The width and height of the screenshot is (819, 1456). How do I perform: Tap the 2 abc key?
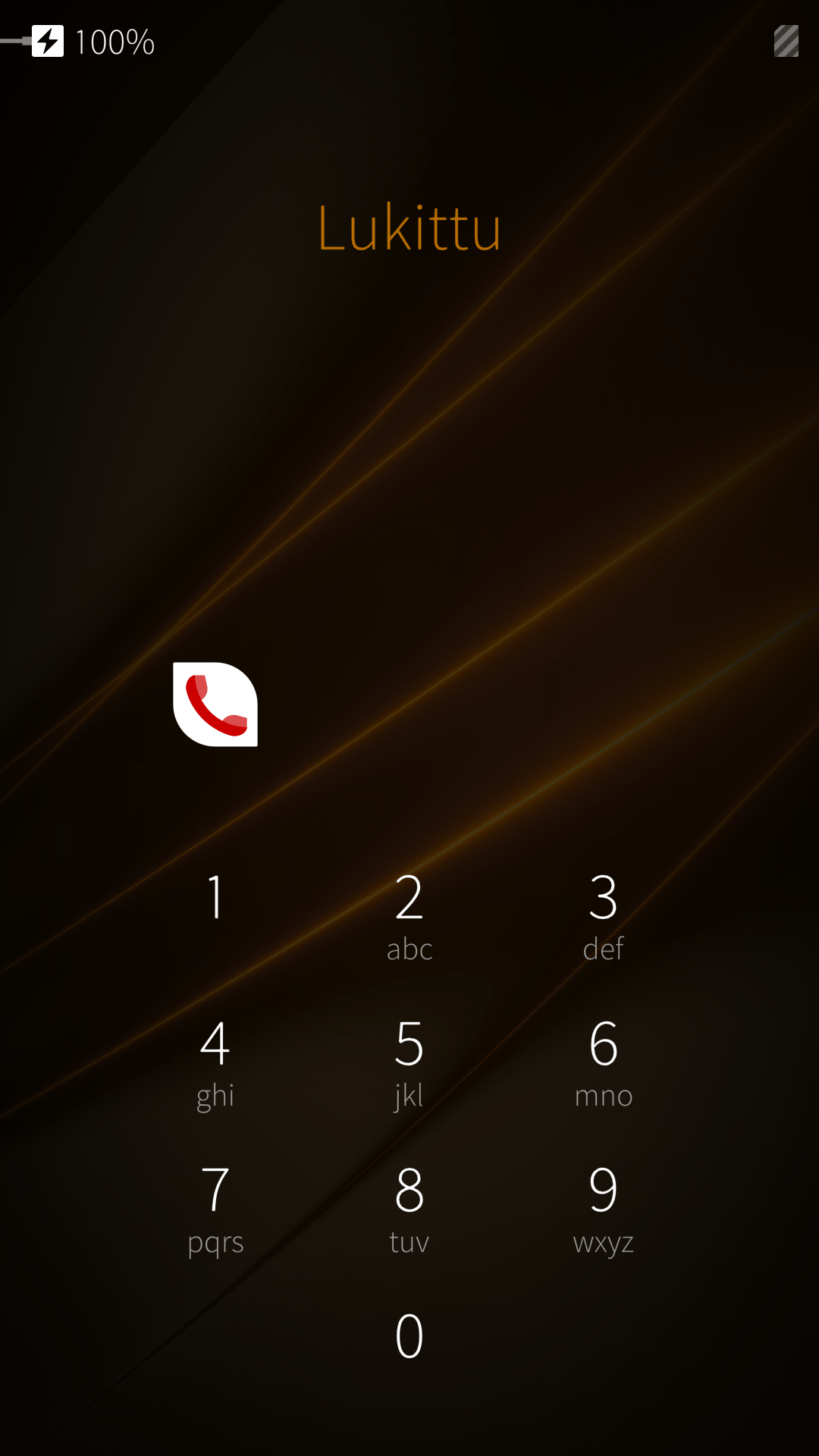(x=409, y=915)
